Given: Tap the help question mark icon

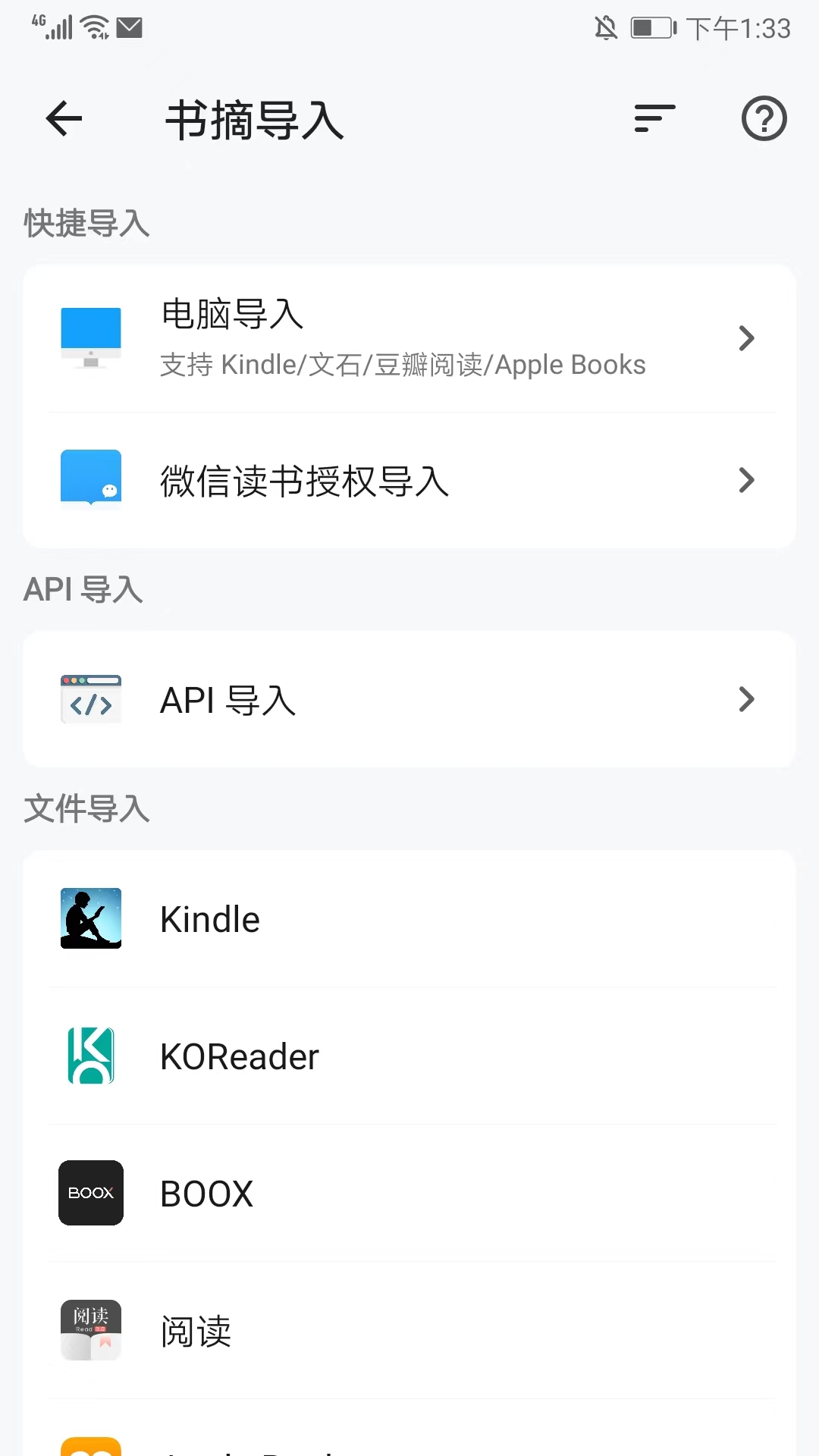Looking at the screenshot, I should pyautogui.click(x=764, y=119).
